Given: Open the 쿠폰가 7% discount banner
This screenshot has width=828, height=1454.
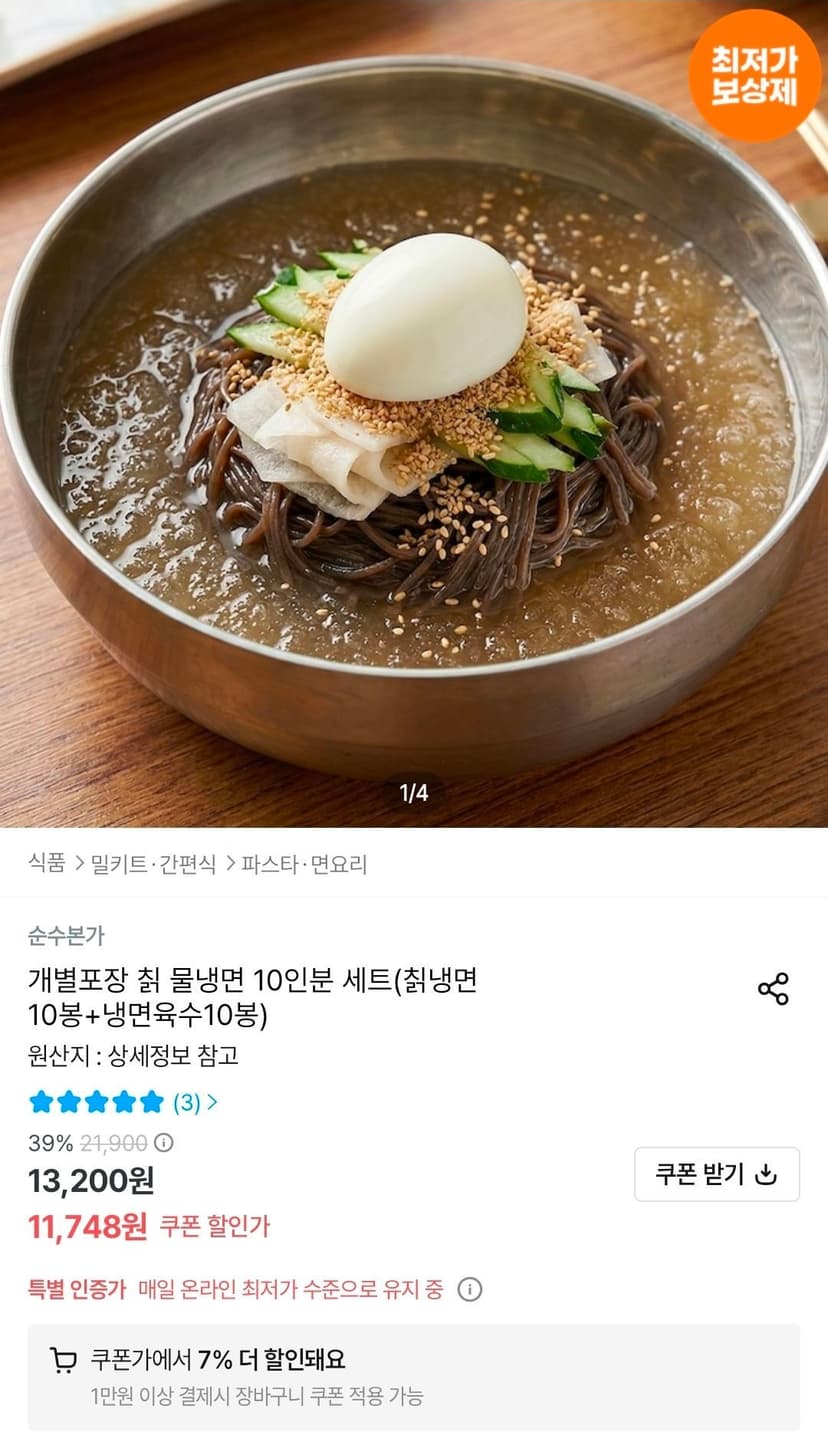Looking at the screenshot, I should [x=414, y=1377].
